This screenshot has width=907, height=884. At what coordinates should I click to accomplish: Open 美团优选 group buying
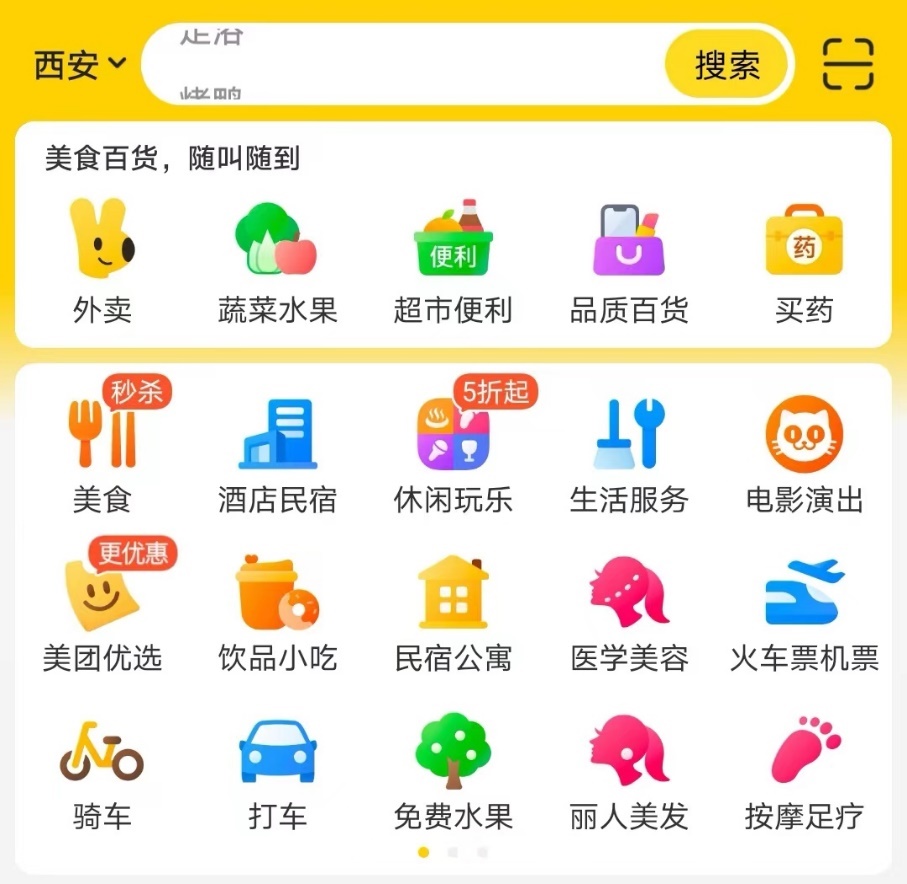tap(102, 610)
